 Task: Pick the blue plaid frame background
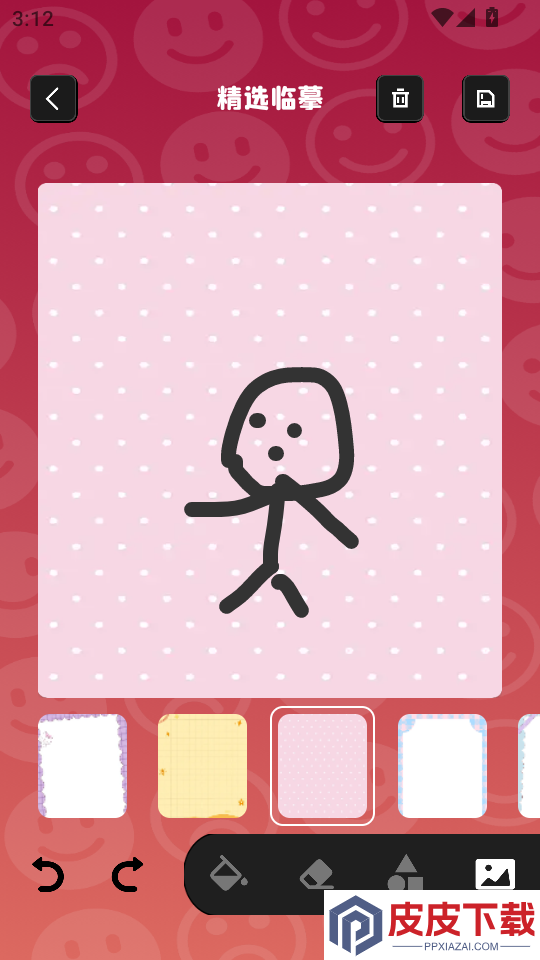pos(443,765)
